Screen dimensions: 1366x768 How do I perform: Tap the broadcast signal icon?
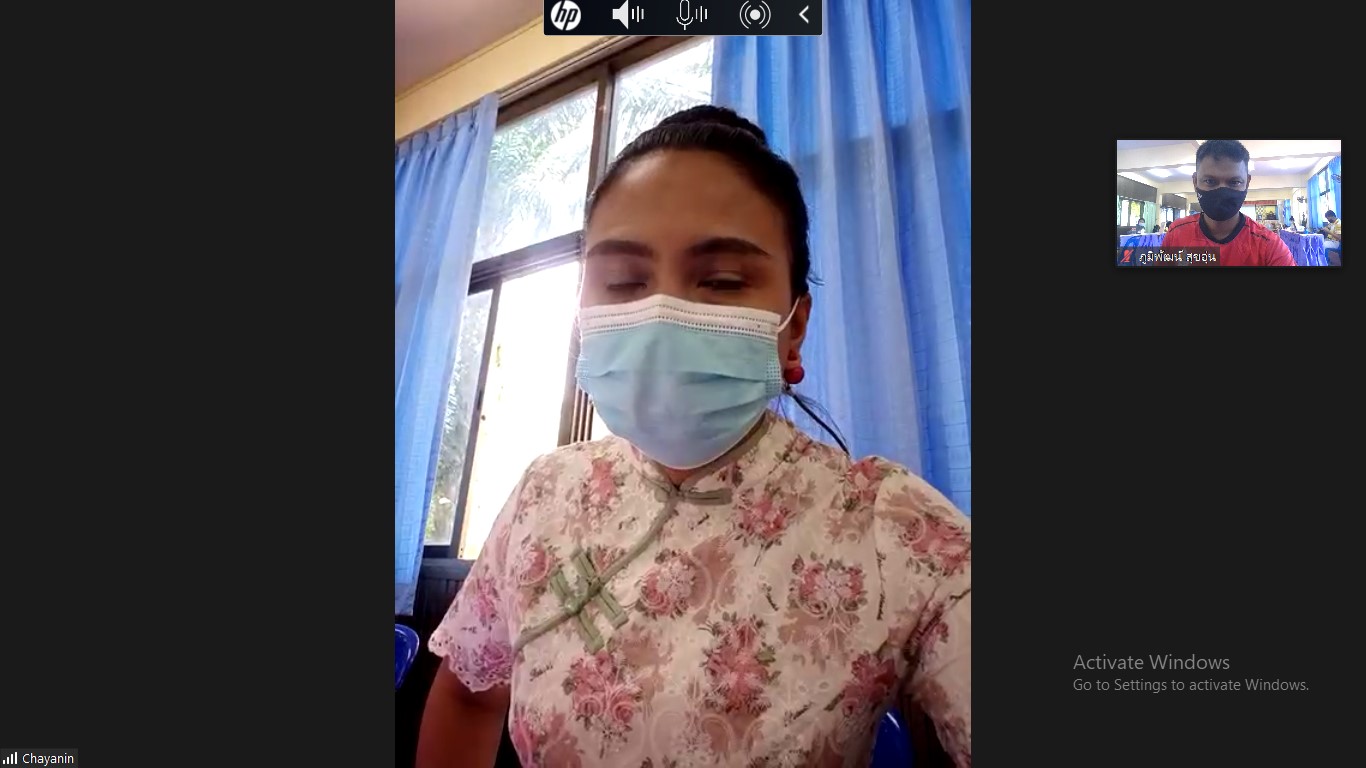(x=755, y=15)
